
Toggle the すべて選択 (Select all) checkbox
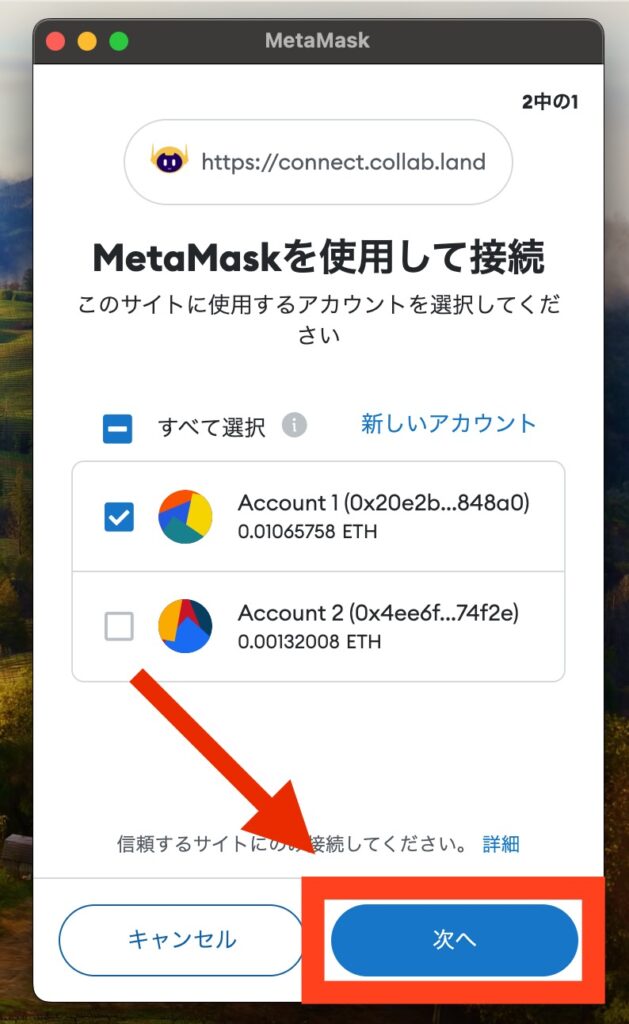coord(118,428)
